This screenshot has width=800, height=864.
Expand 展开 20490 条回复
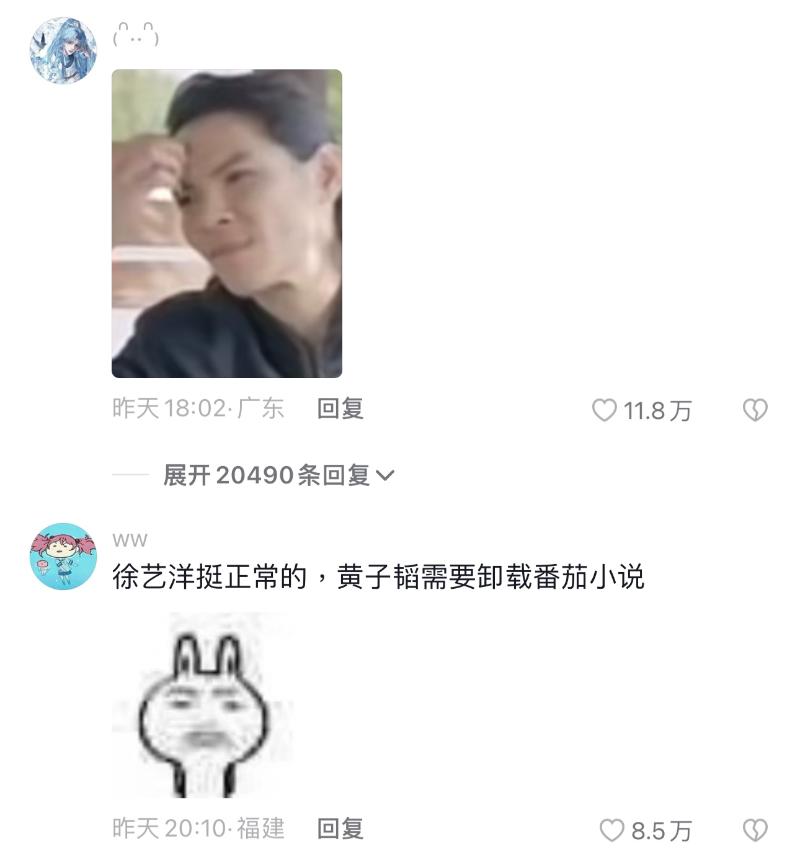(279, 476)
